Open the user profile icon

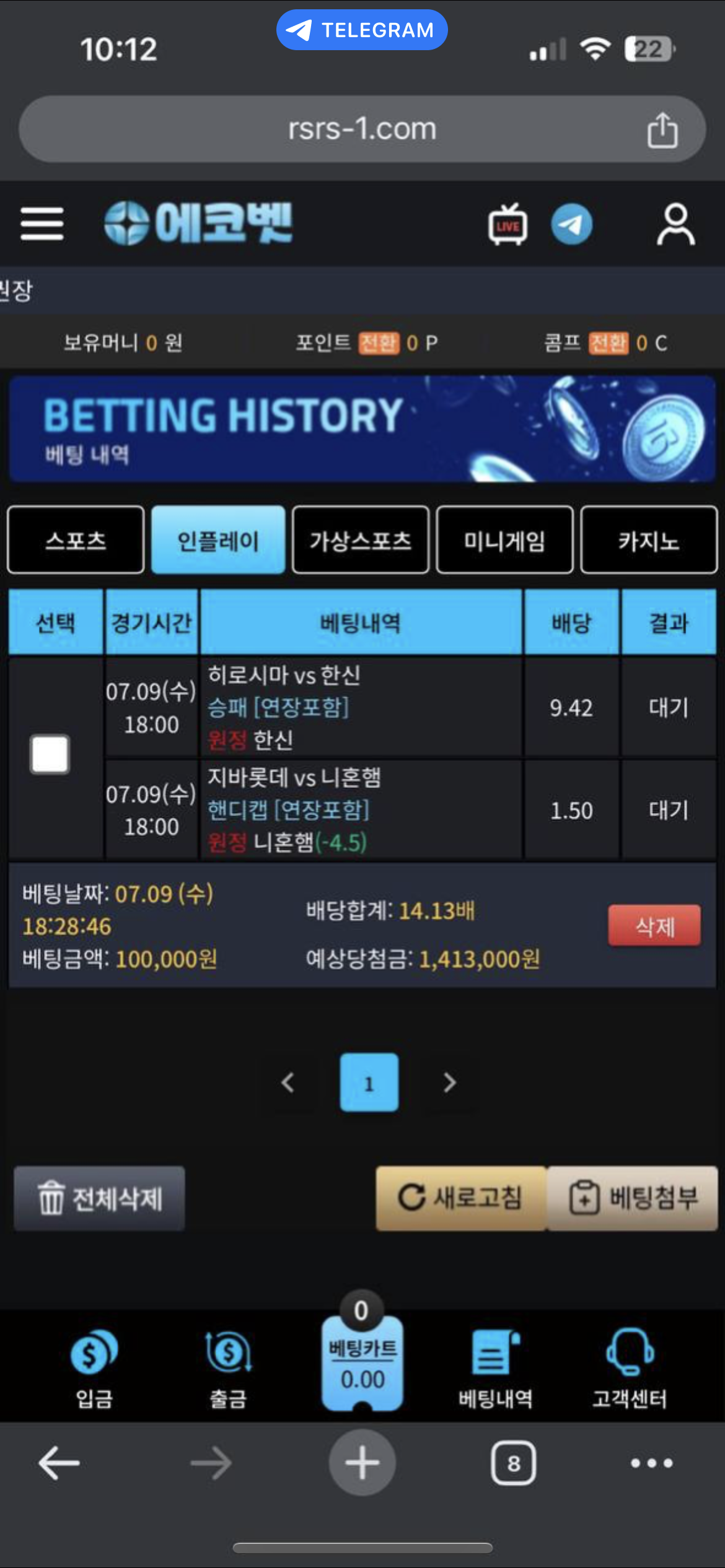675,224
